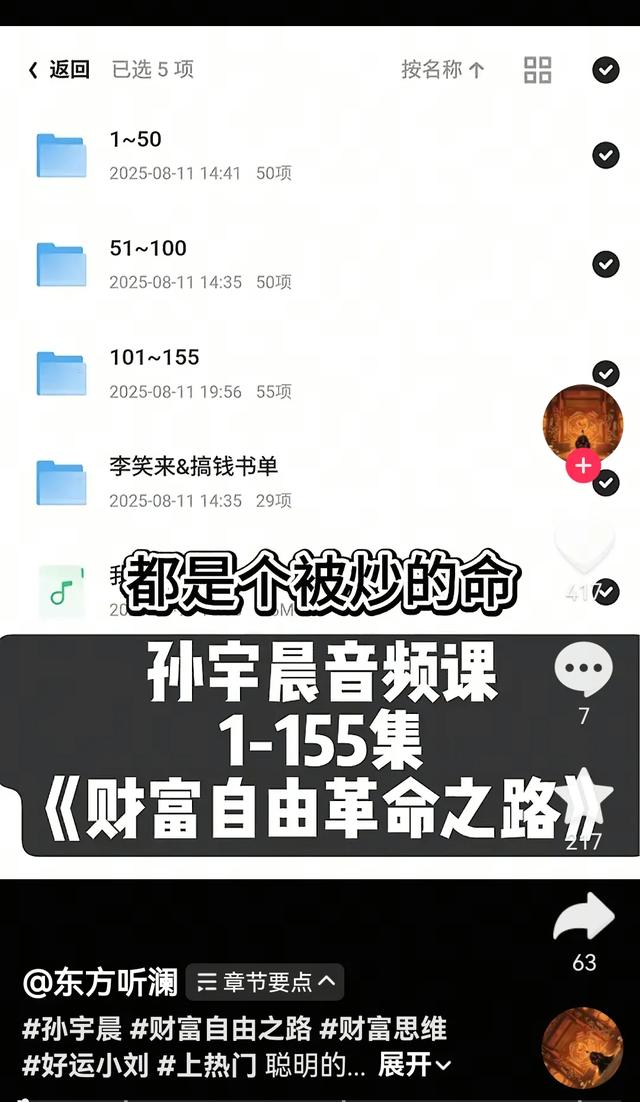Open the spinning music disc sound page
The height and width of the screenshot is (1102, 640).
(x=582, y=1049)
